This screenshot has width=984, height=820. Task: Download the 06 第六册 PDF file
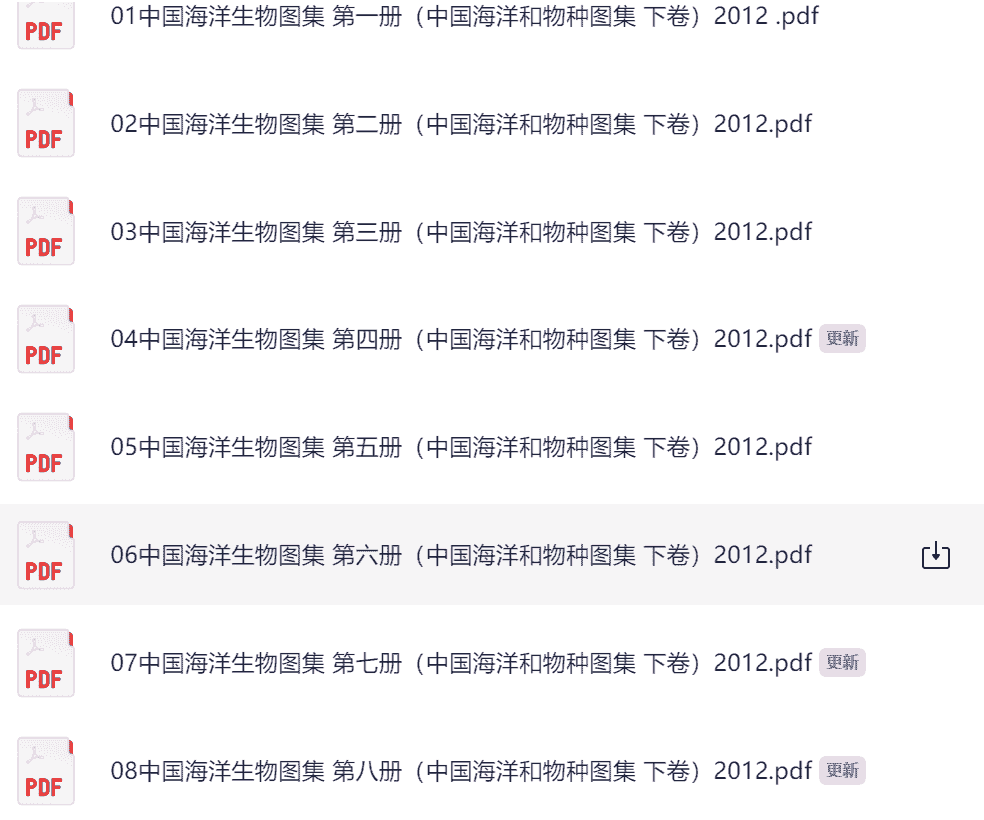click(x=935, y=556)
